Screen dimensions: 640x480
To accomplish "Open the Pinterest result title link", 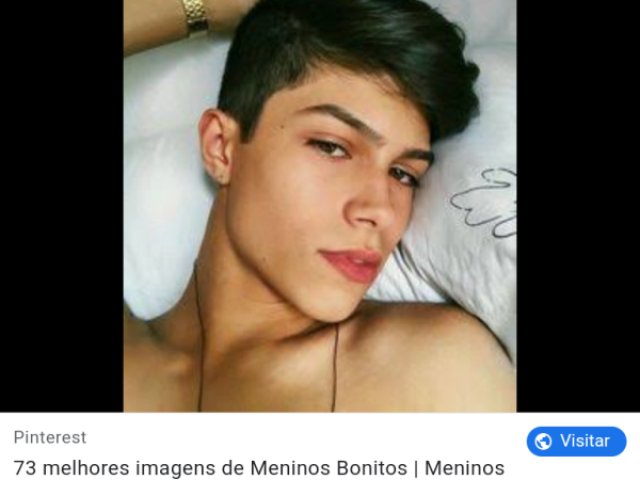I will [x=259, y=467].
